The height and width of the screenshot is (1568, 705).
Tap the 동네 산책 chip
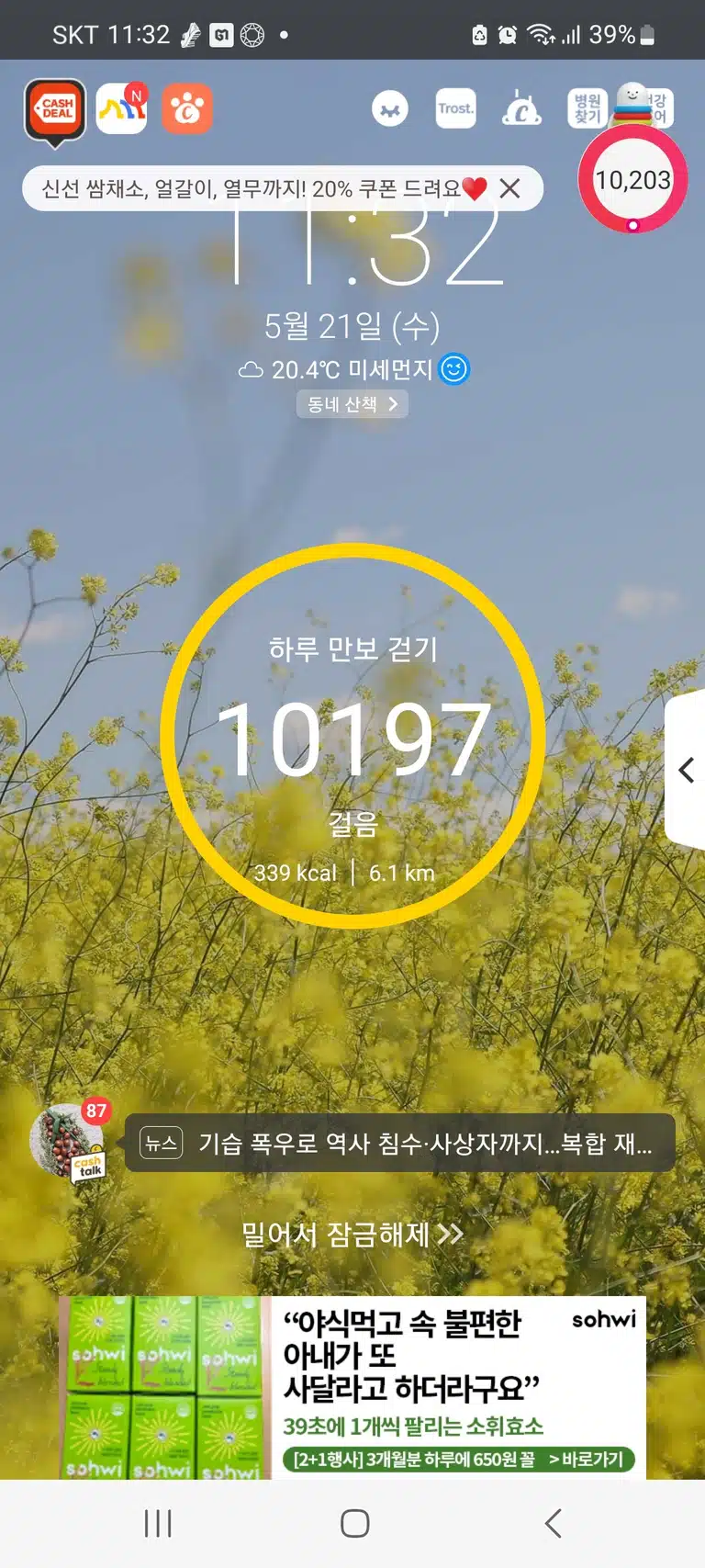point(352,404)
